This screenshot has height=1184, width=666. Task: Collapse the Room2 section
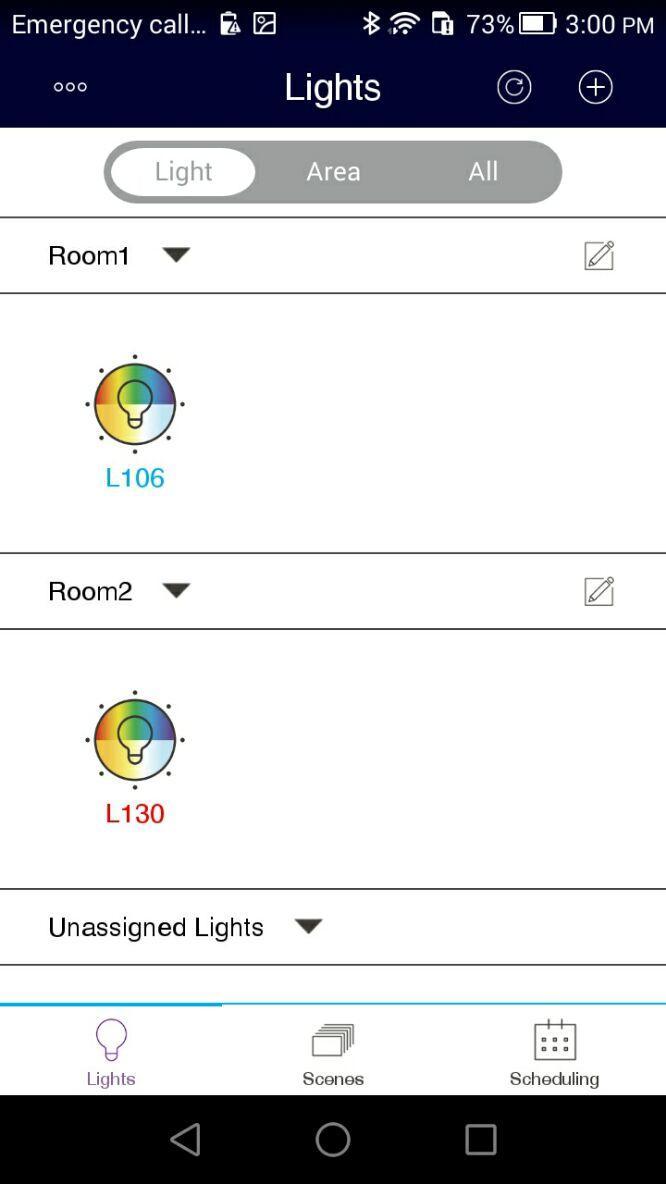coord(176,591)
